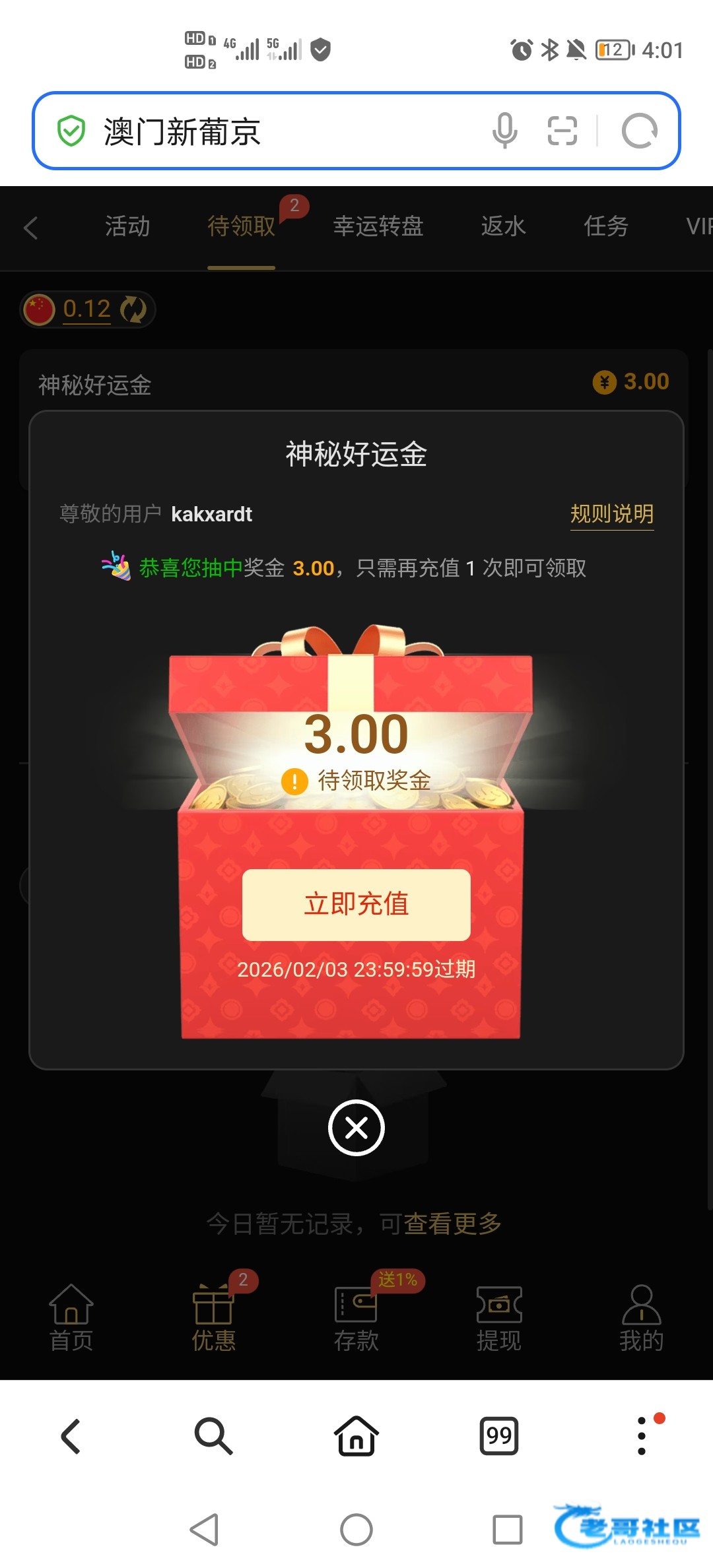Switch to the 任务 tab
713x1568 pixels.
(x=605, y=226)
